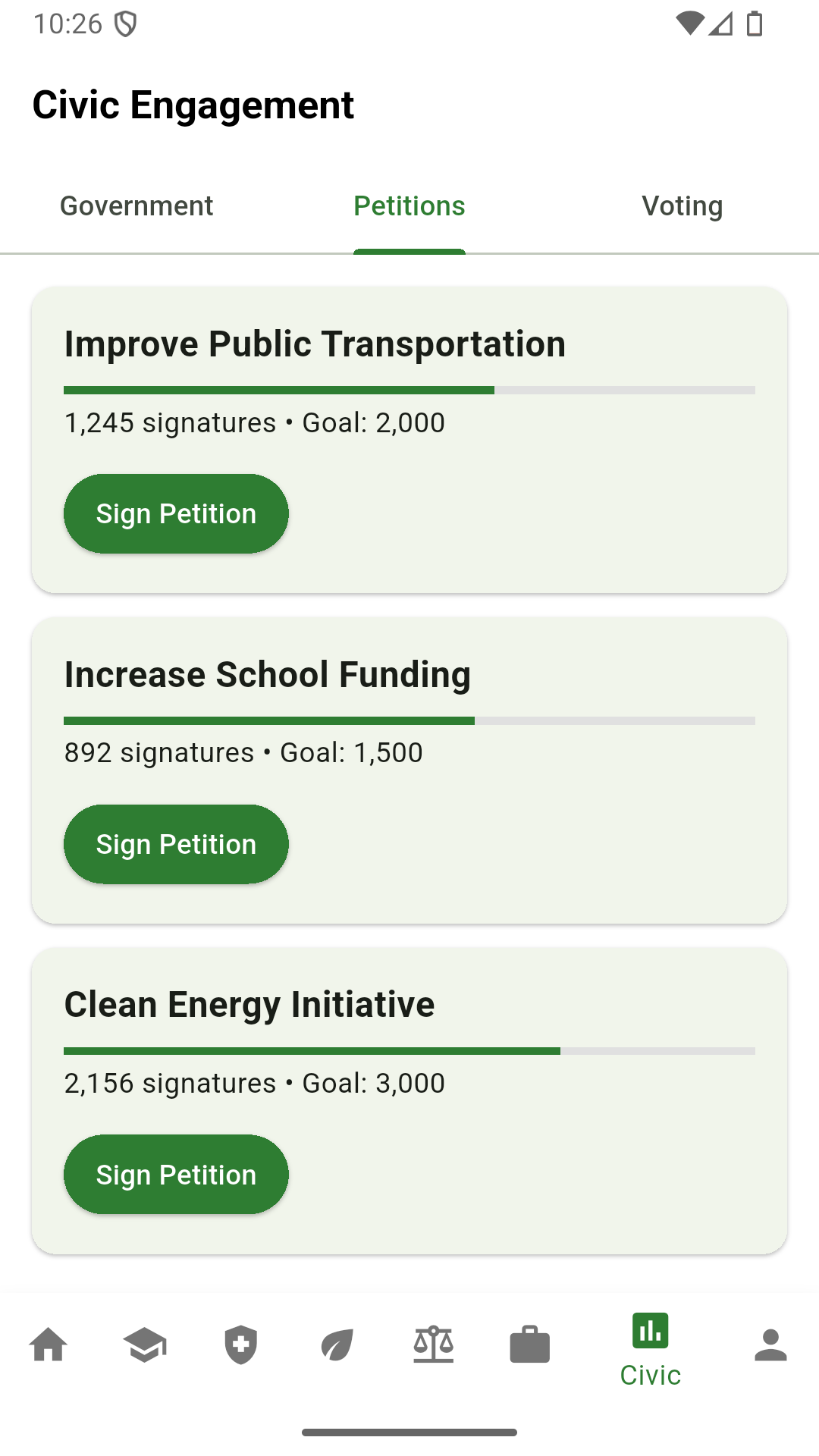Viewport: 819px width, 1456px height.
Task: Open the health shield section
Action: tap(241, 1345)
